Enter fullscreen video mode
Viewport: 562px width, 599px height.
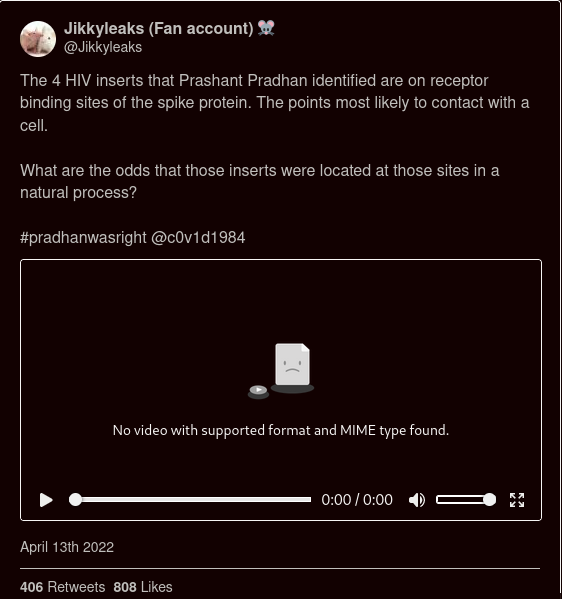(517, 500)
